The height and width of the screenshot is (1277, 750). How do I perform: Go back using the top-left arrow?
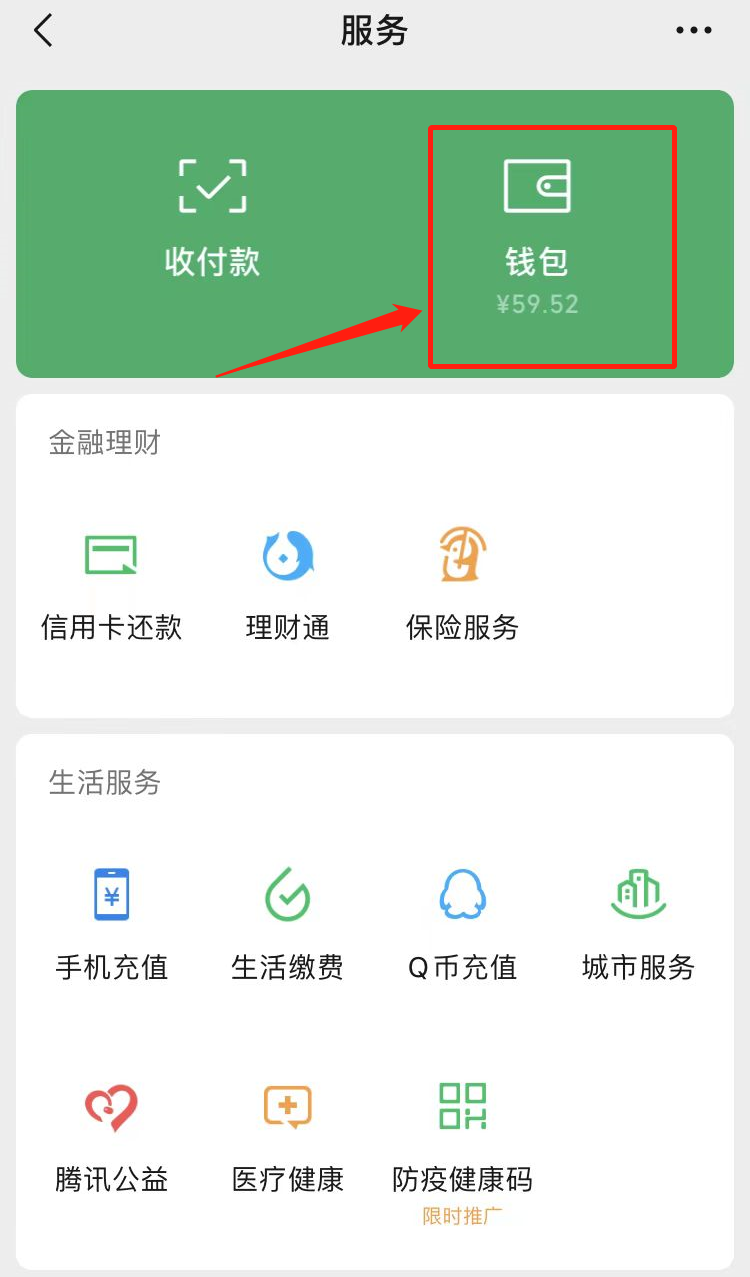pos(43,31)
